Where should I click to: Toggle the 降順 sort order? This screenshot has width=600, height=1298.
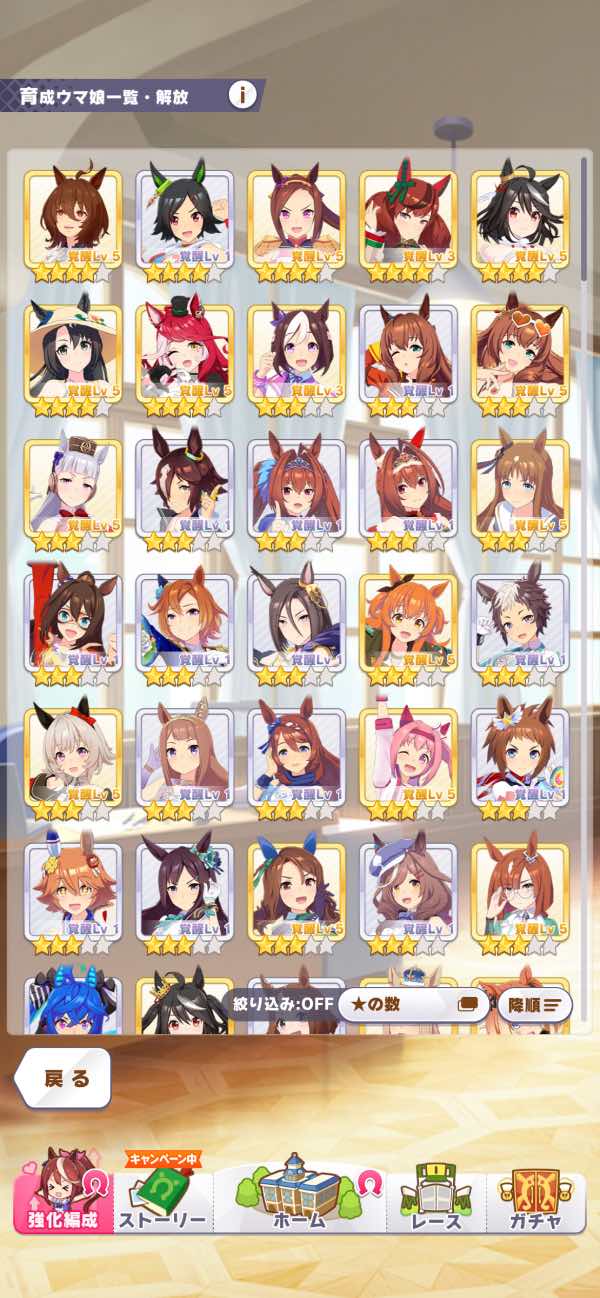point(535,1004)
